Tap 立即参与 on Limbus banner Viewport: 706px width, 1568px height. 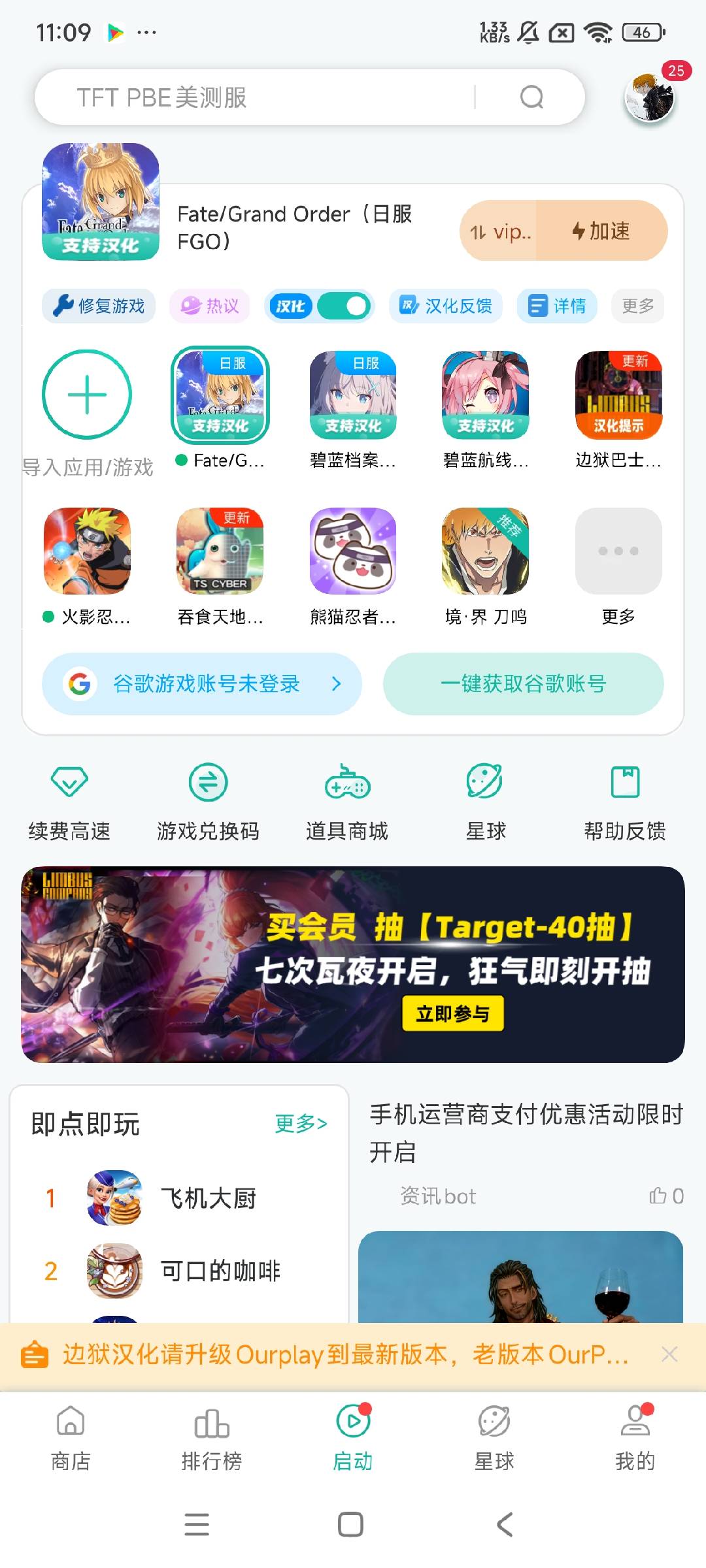point(452,1013)
